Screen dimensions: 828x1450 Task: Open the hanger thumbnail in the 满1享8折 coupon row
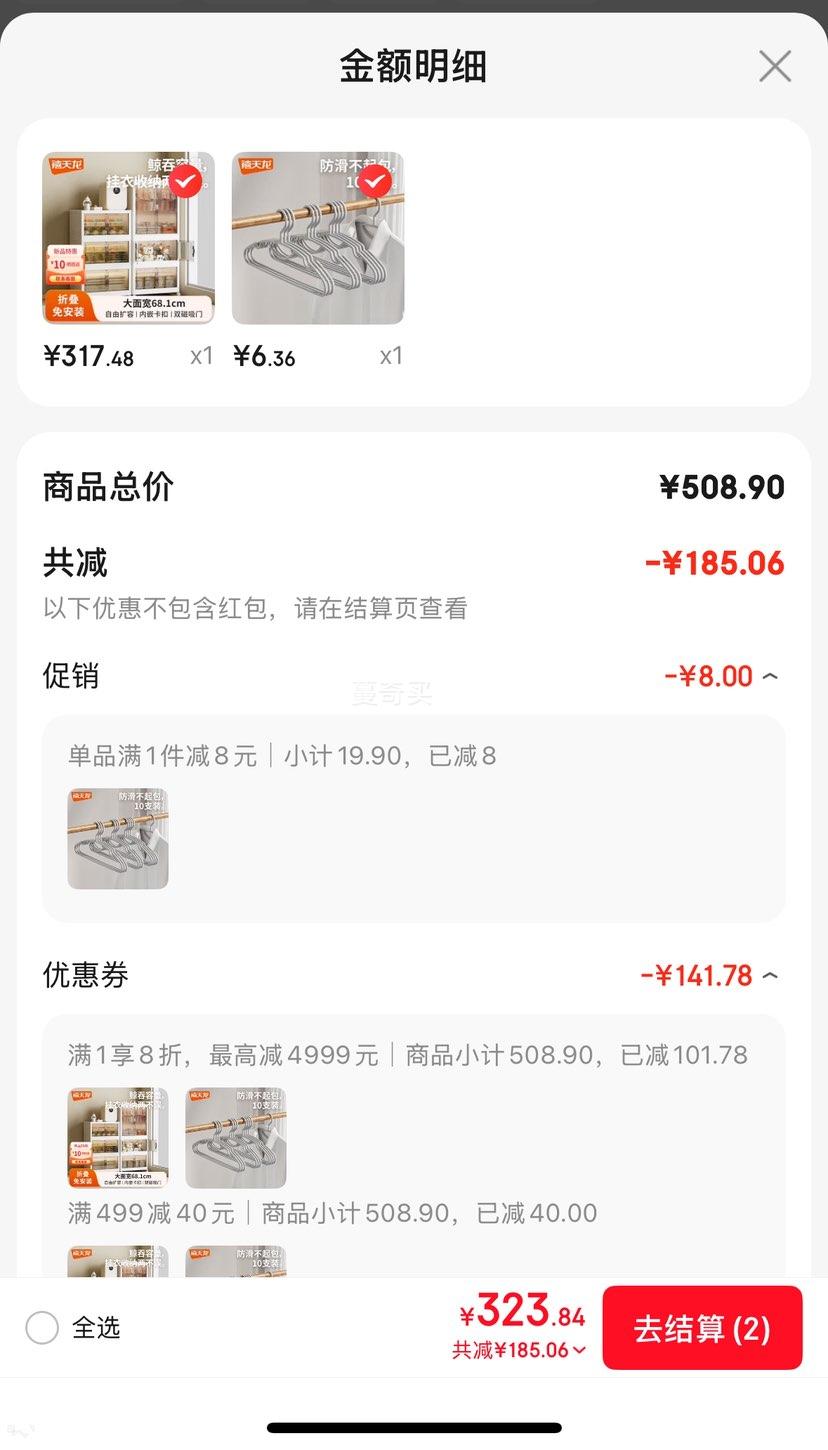click(x=236, y=1136)
